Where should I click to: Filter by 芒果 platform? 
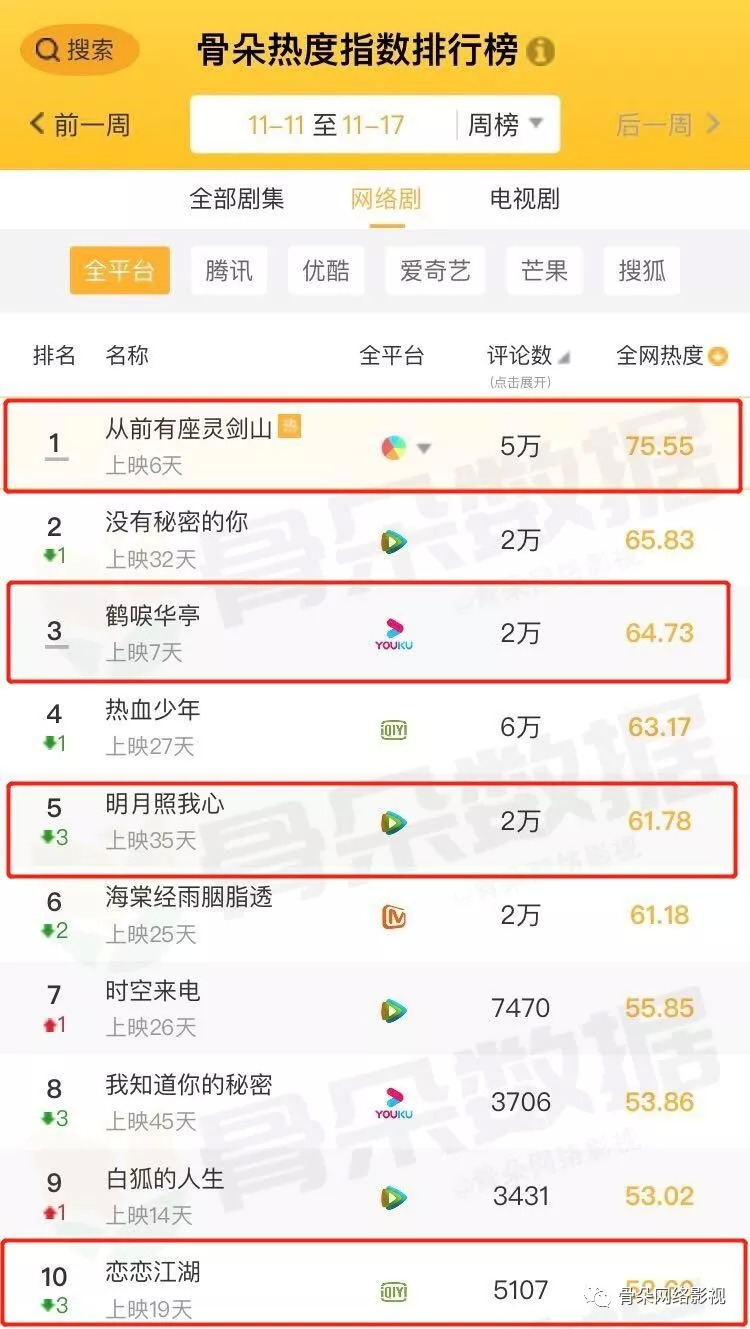pyautogui.click(x=544, y=271)
